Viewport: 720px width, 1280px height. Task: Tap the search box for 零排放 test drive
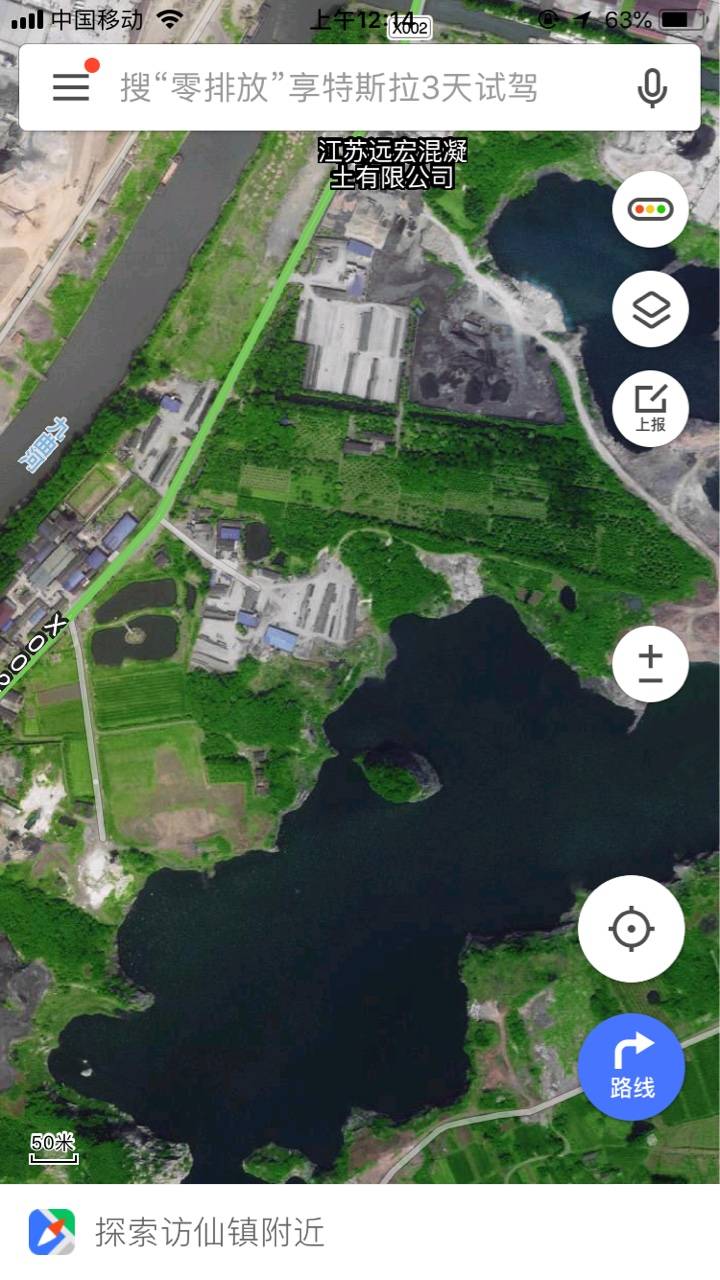point(329,88)
